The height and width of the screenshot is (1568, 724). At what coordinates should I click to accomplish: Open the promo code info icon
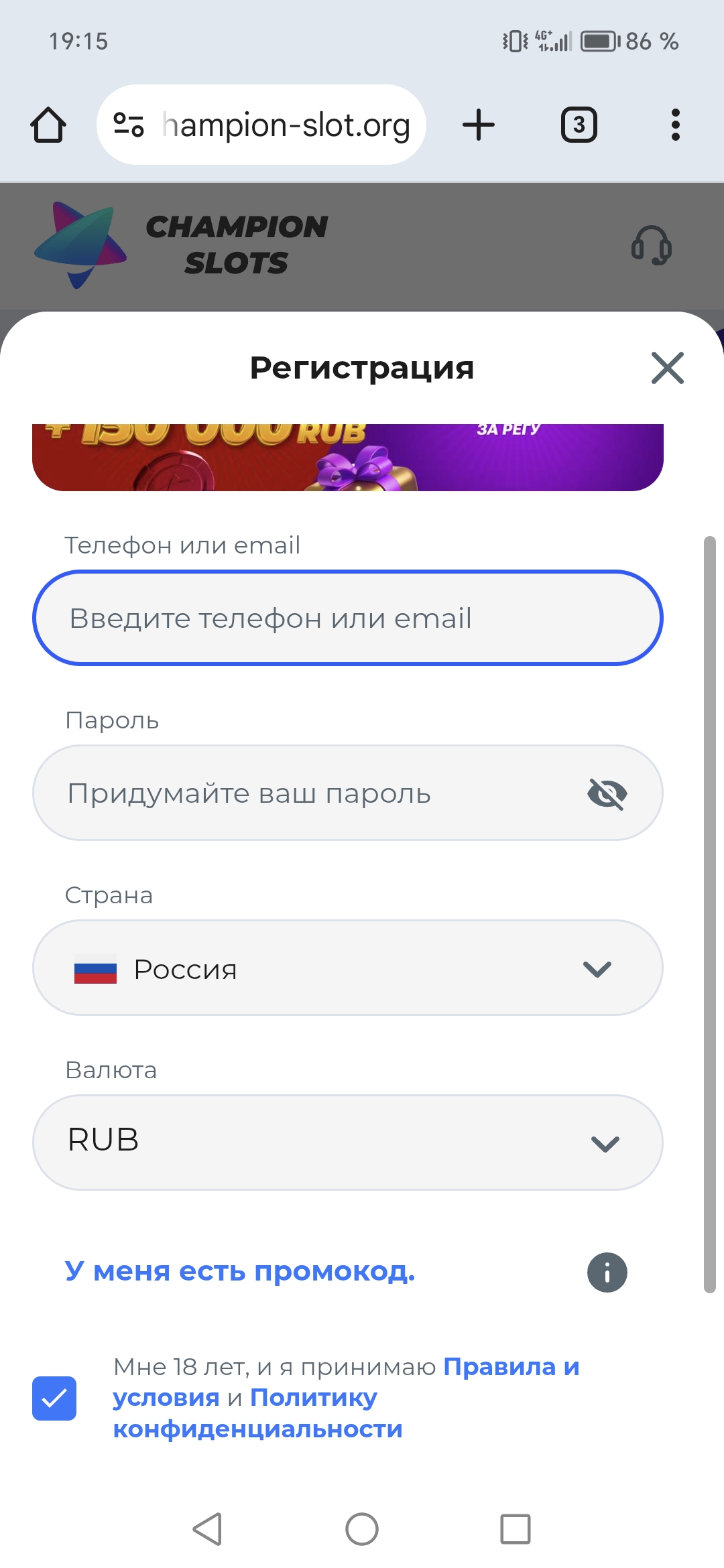[607, 1272]
